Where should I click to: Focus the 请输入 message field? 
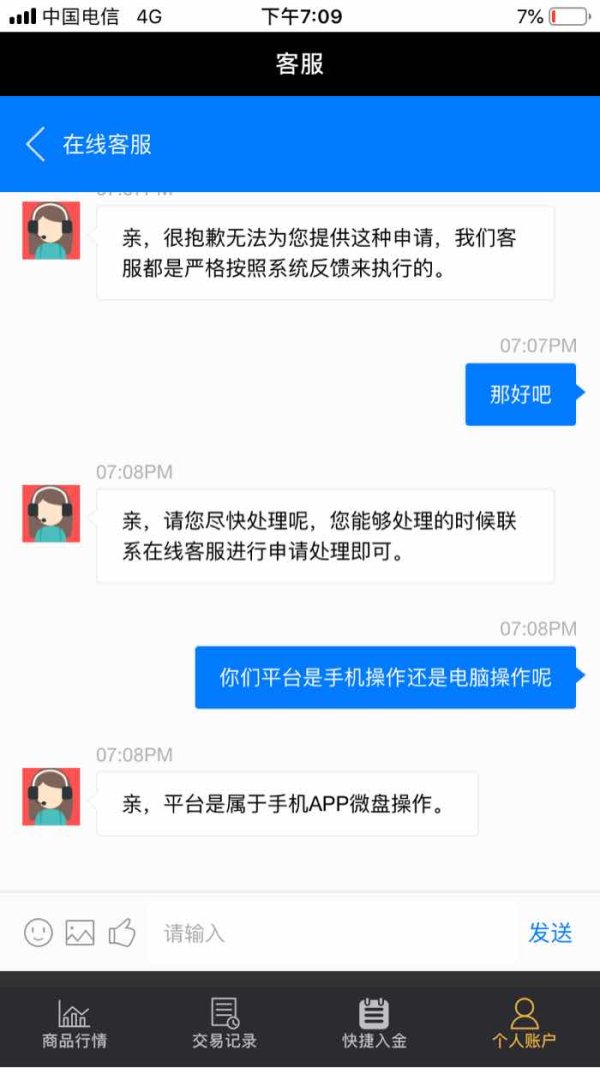click(332, 932)
